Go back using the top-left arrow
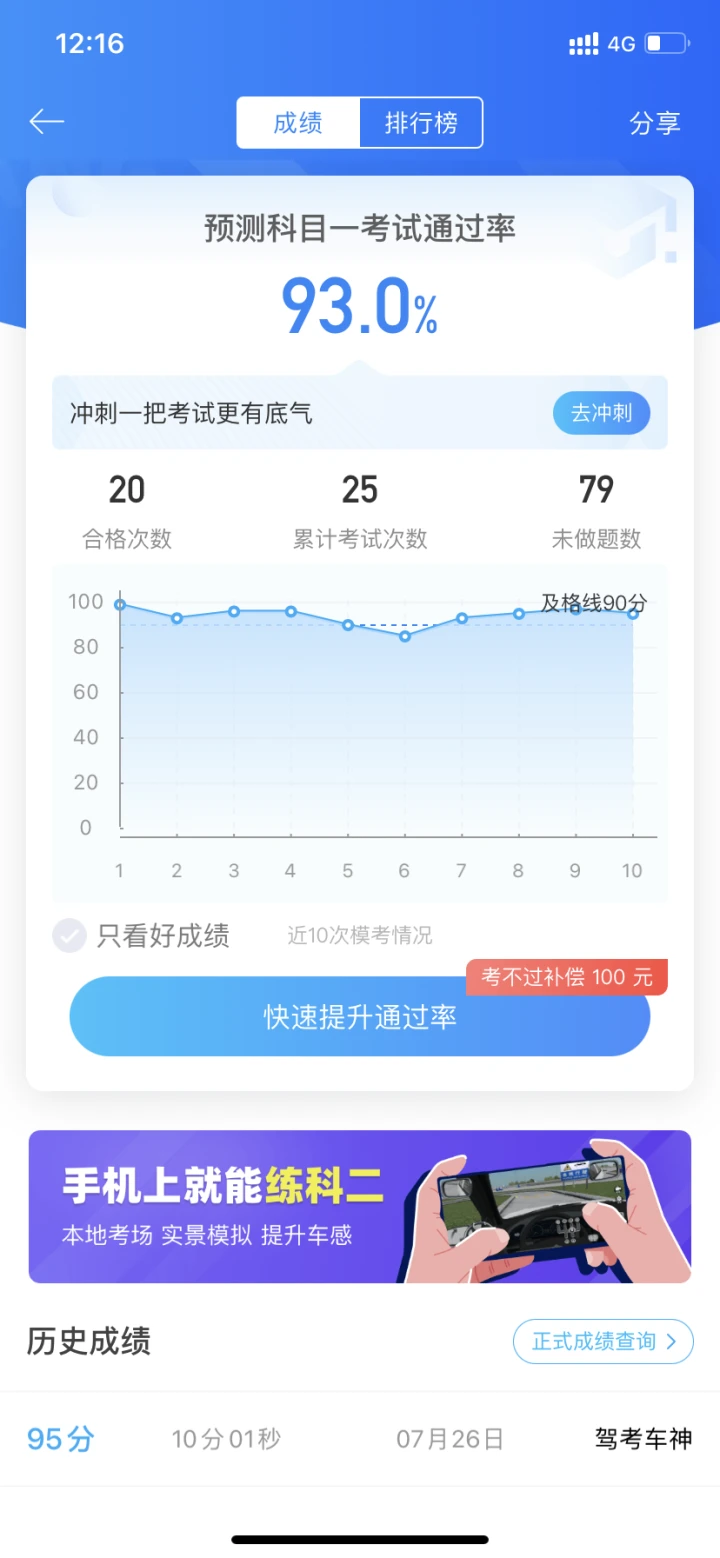Screen dimensions: 720x1558 (x=47, y=122)
